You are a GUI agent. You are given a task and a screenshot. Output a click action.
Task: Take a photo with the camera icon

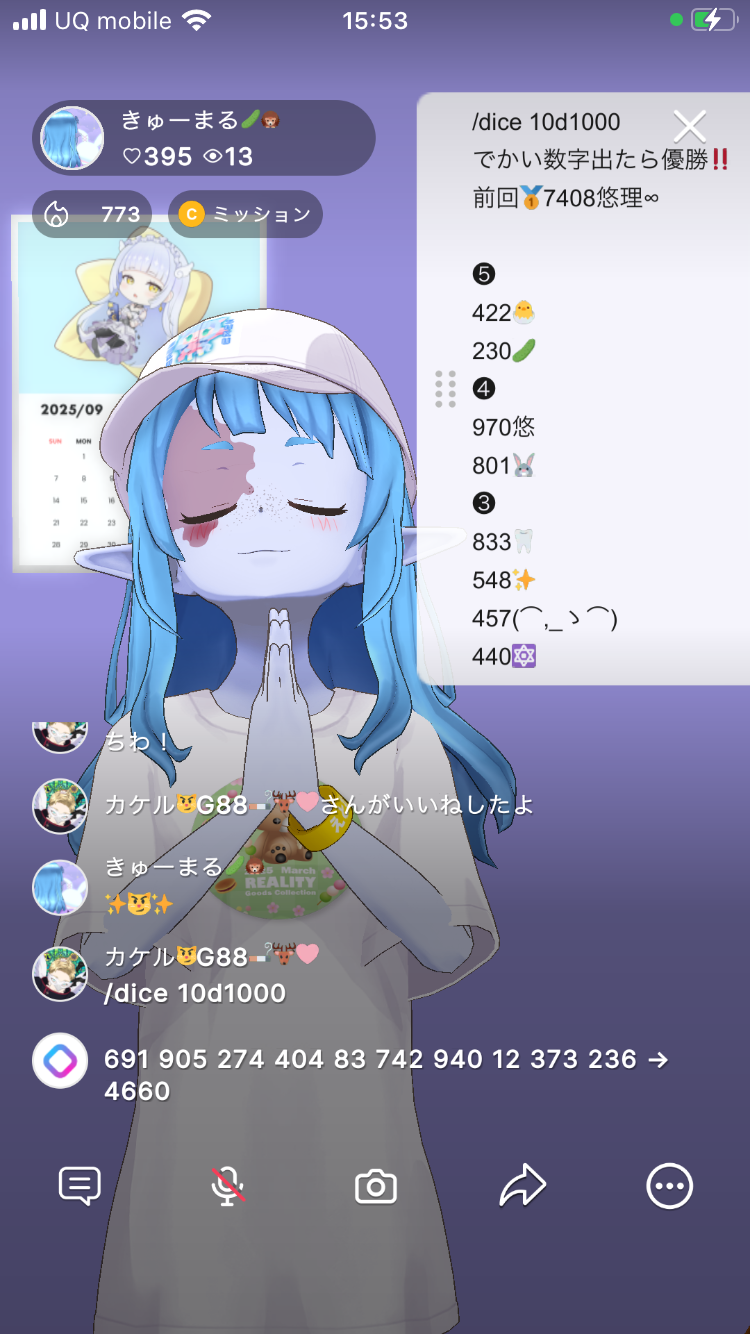(x=376, y=1186)
